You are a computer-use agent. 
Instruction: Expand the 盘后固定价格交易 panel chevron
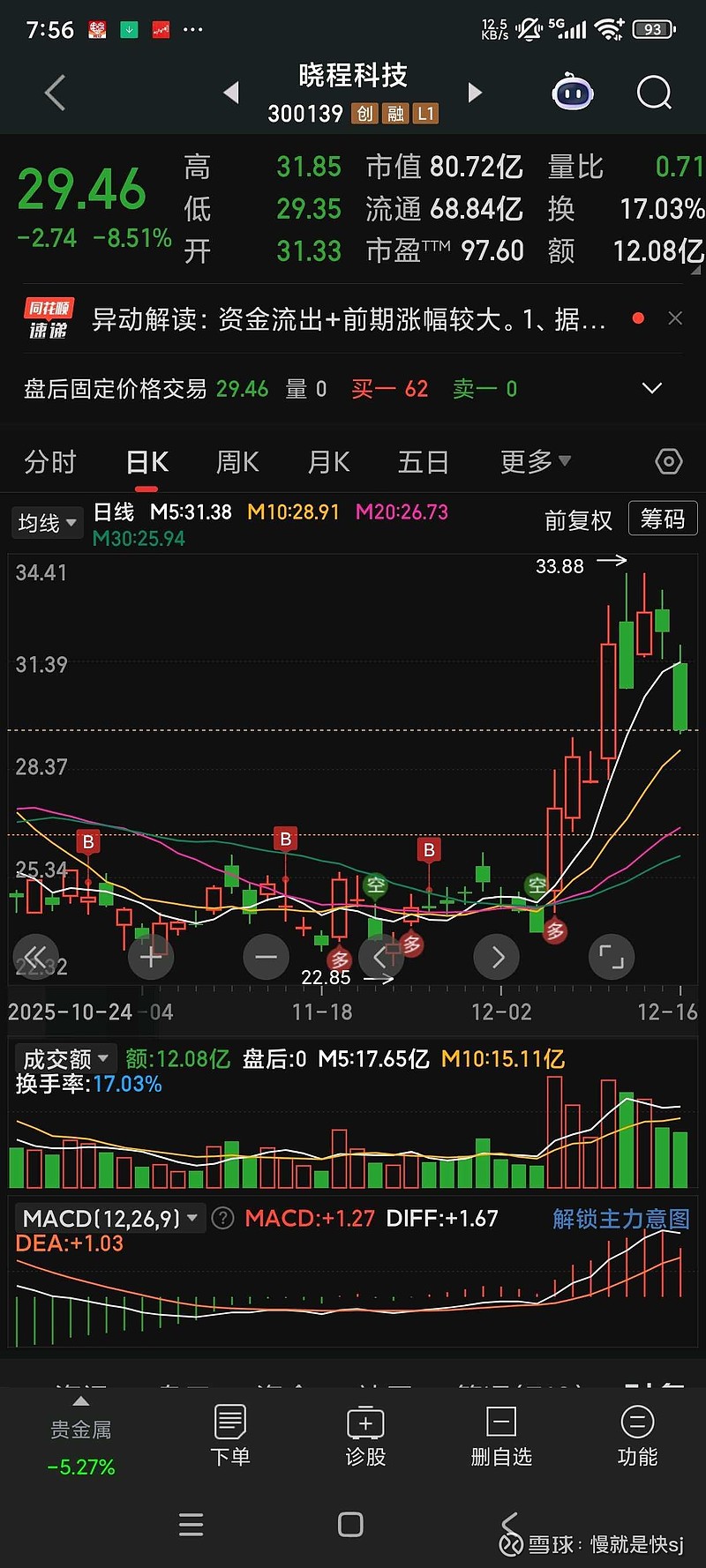(x=651, y=388)
